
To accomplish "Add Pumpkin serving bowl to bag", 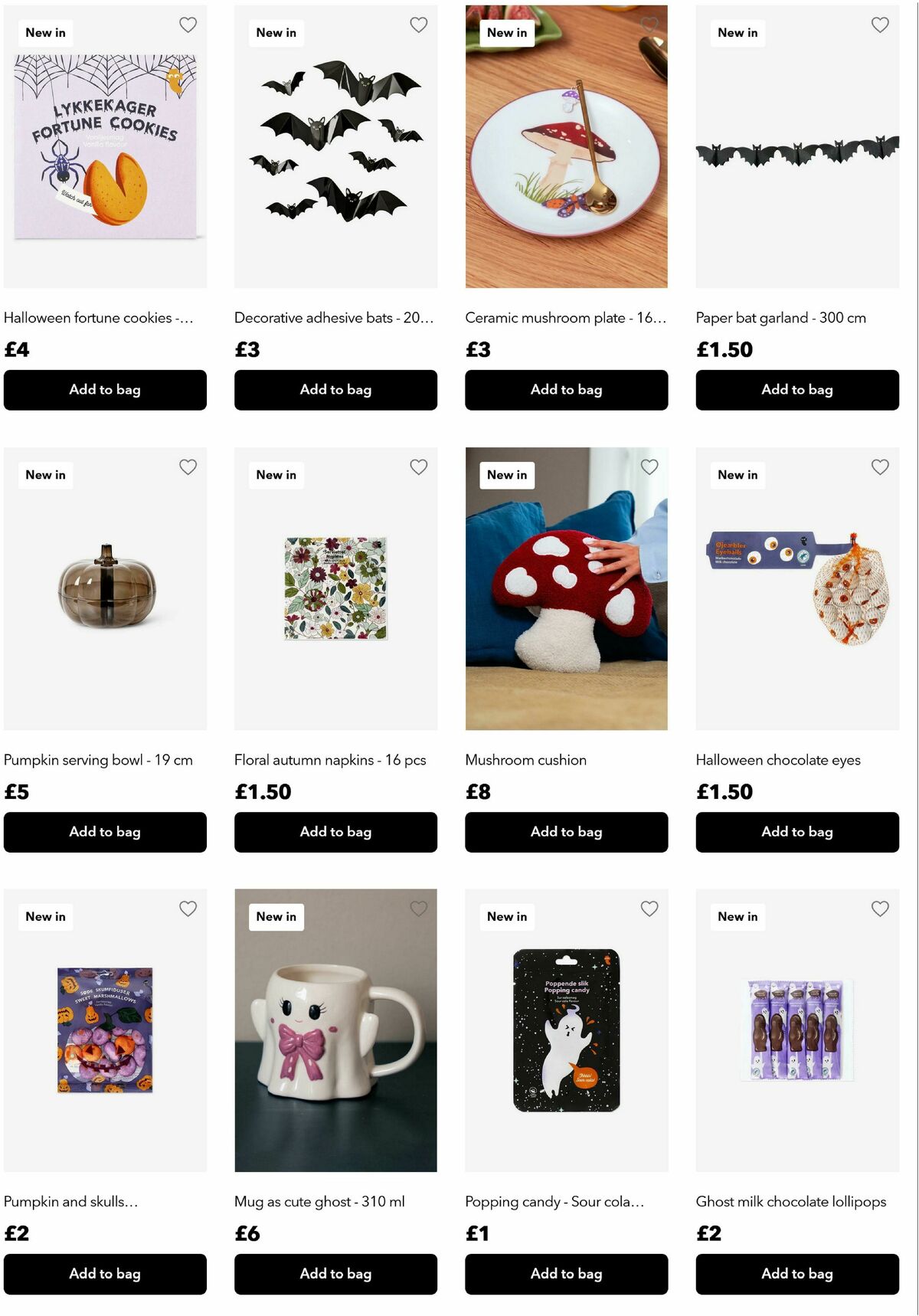I will point(105,832).
